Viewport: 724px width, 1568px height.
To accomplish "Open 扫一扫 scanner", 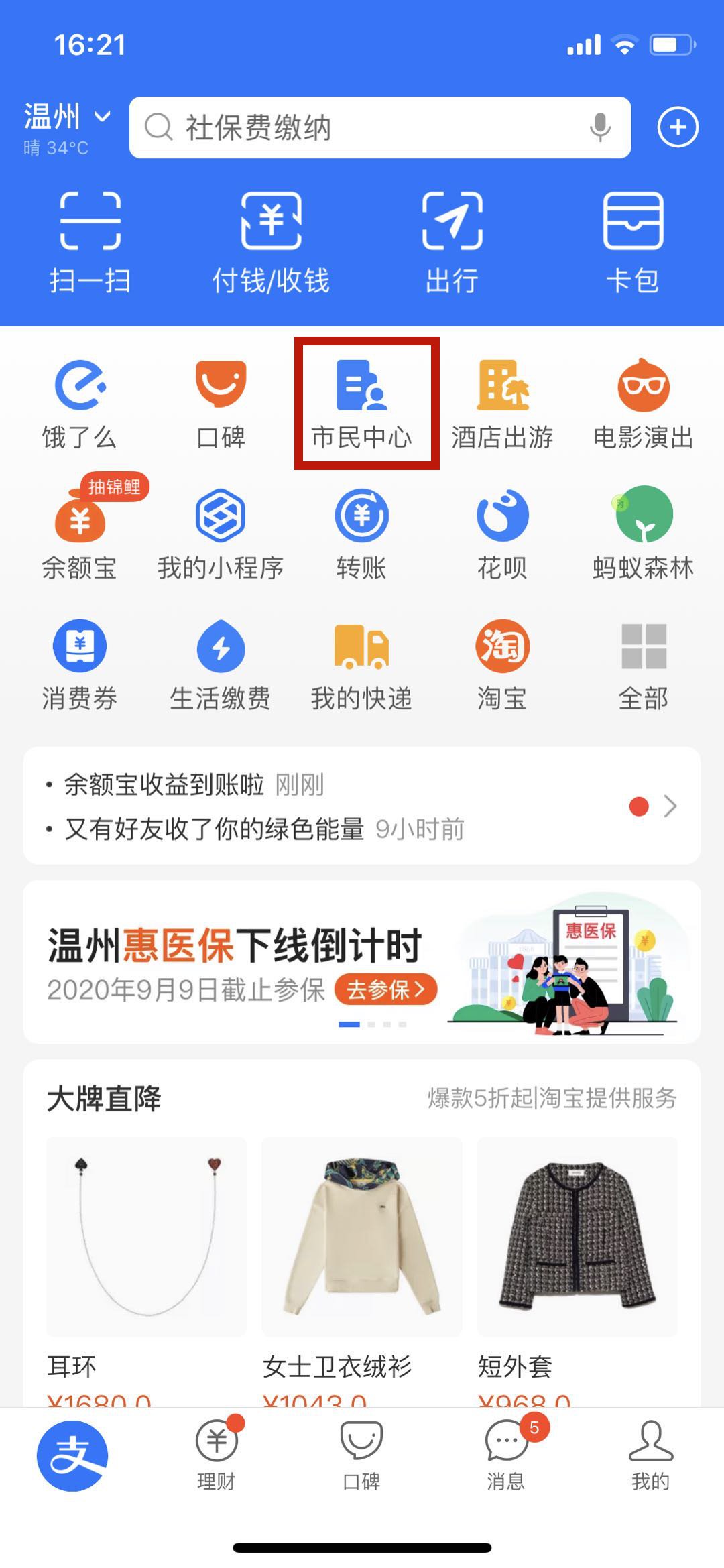I will point(90,243).
